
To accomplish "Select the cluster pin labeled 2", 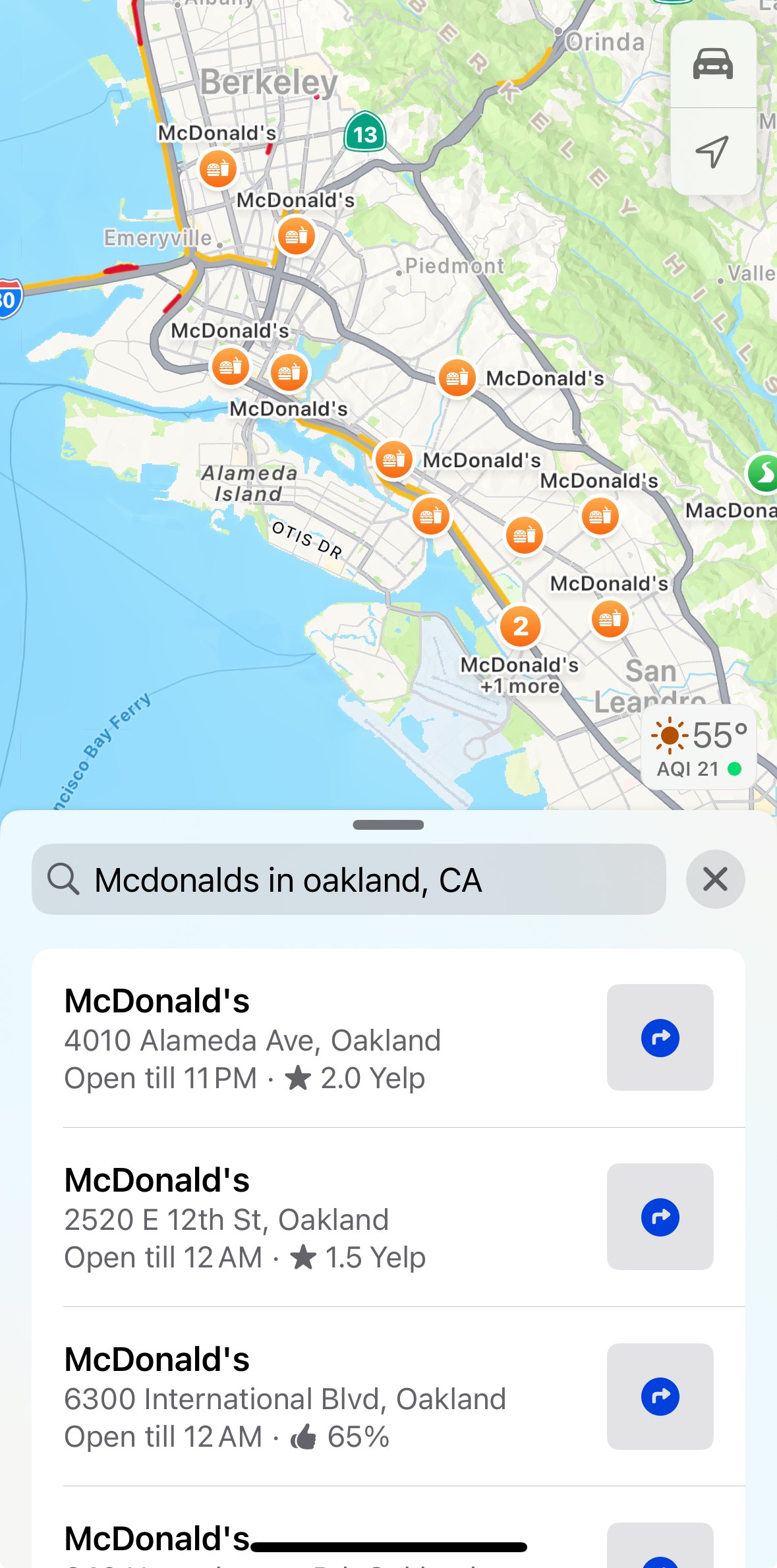I will pyautogui.click(x=521, y=626).
